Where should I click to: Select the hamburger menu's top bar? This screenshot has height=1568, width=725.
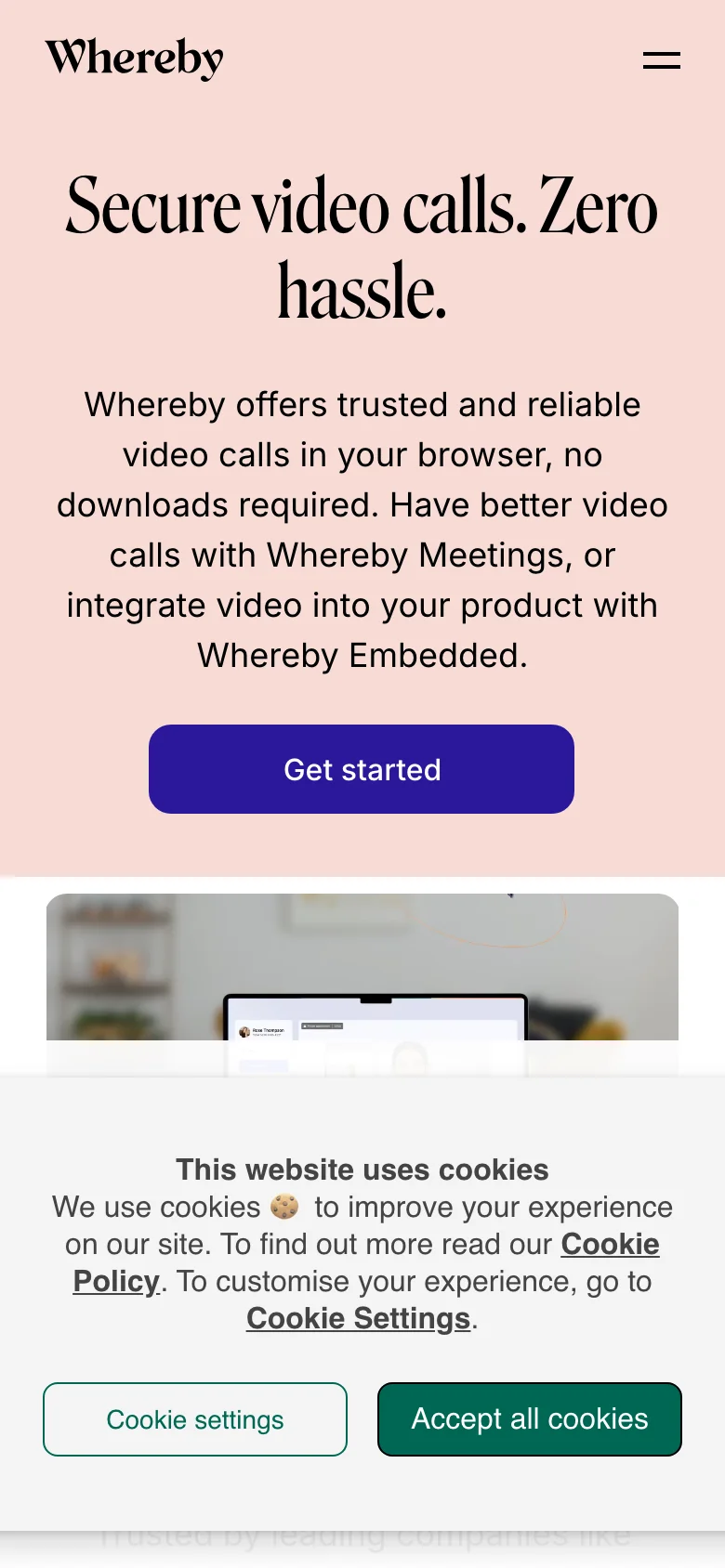pos(661,53)
